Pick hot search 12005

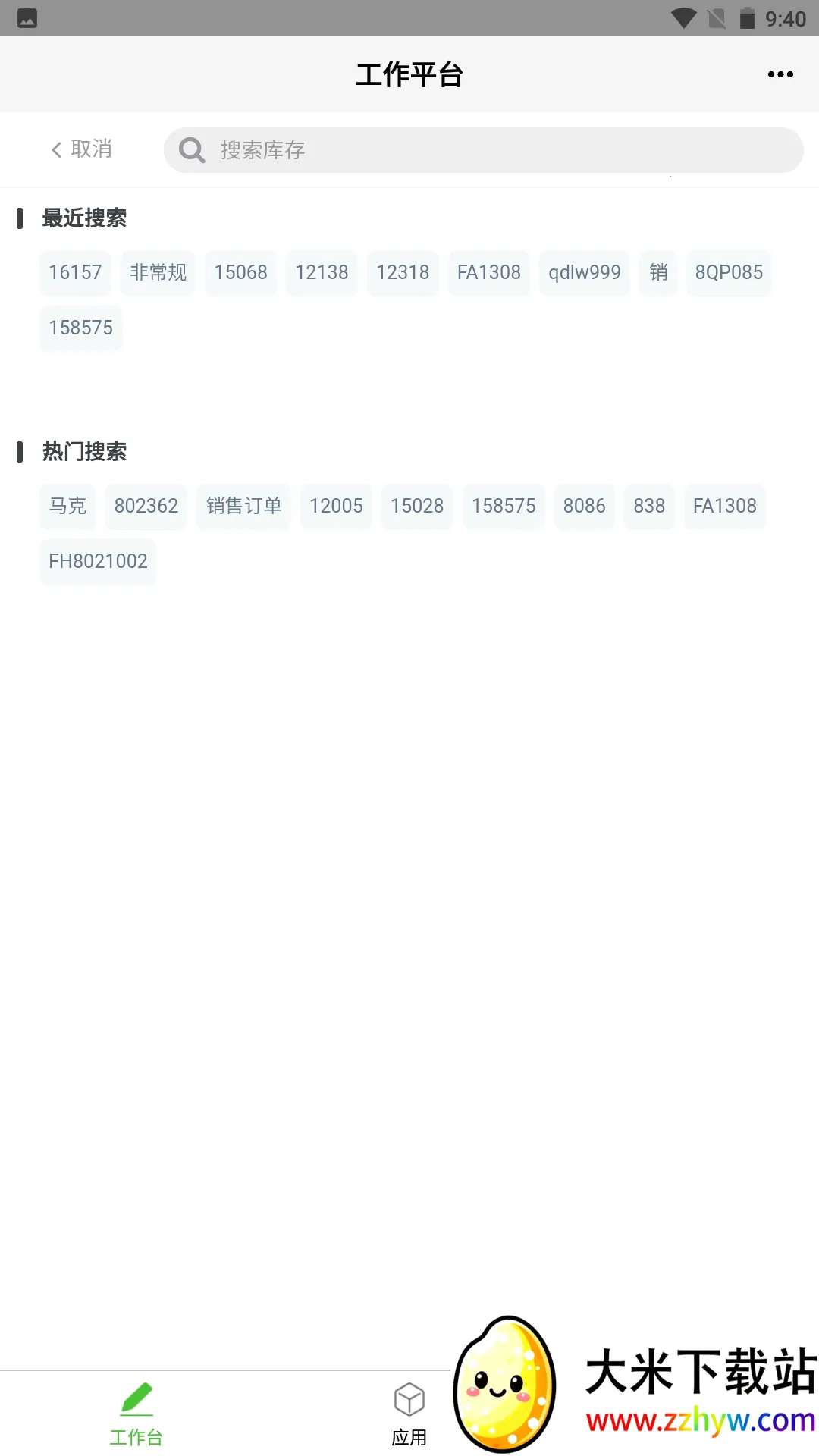pyautogui.click(x=336, y=506)
